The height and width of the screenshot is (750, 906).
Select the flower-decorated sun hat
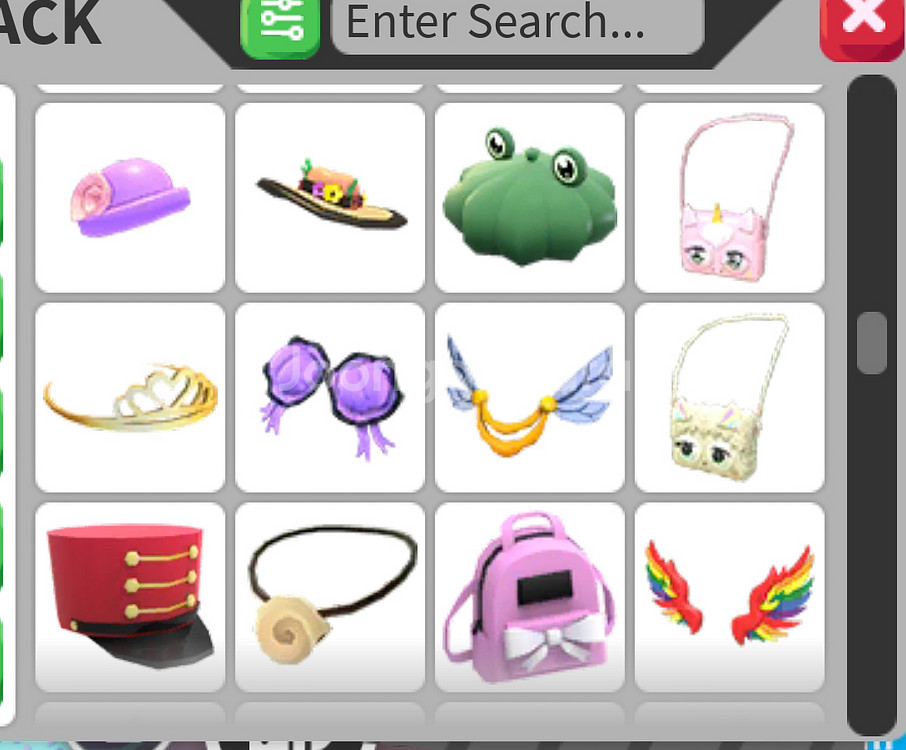point(330,197)
